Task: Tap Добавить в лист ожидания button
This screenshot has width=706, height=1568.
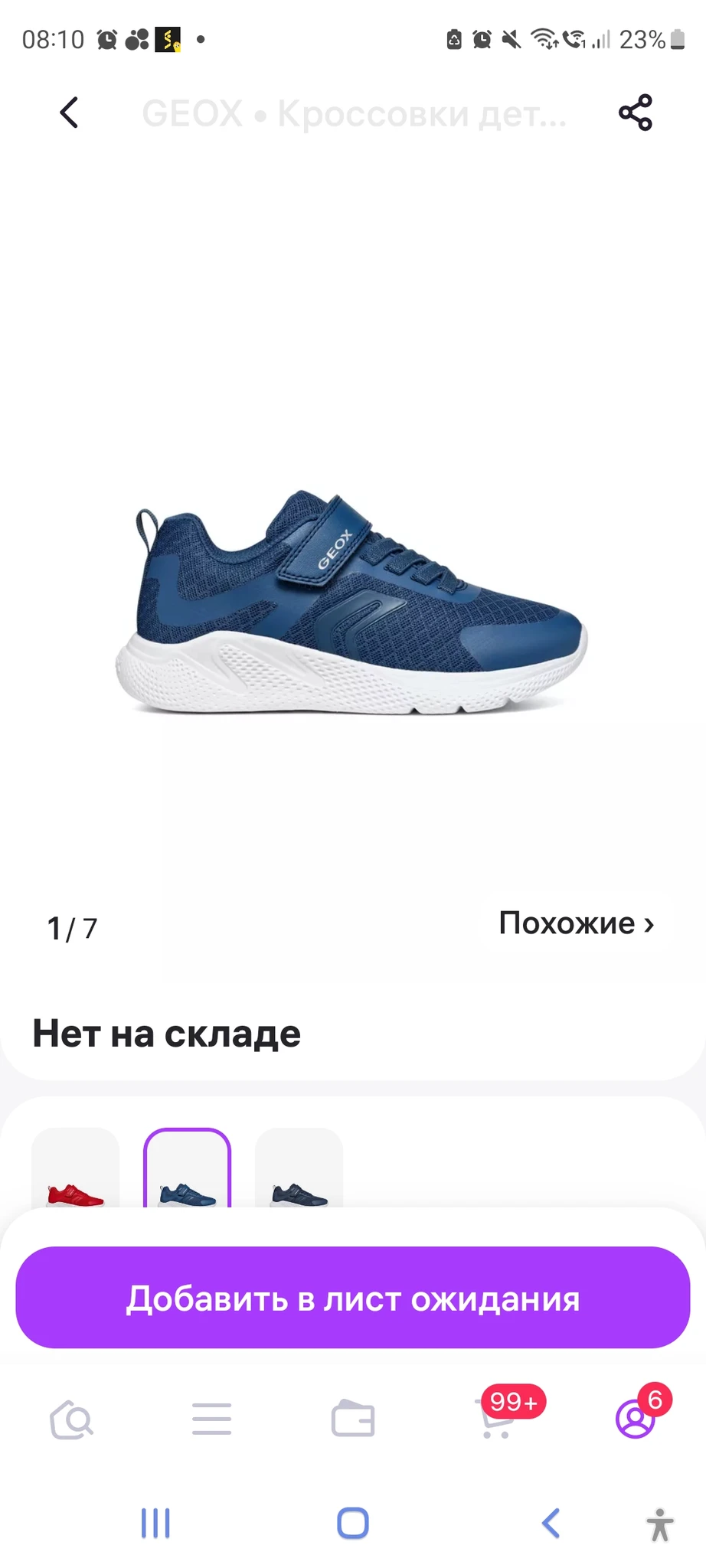Action: tap(352, 1298)
